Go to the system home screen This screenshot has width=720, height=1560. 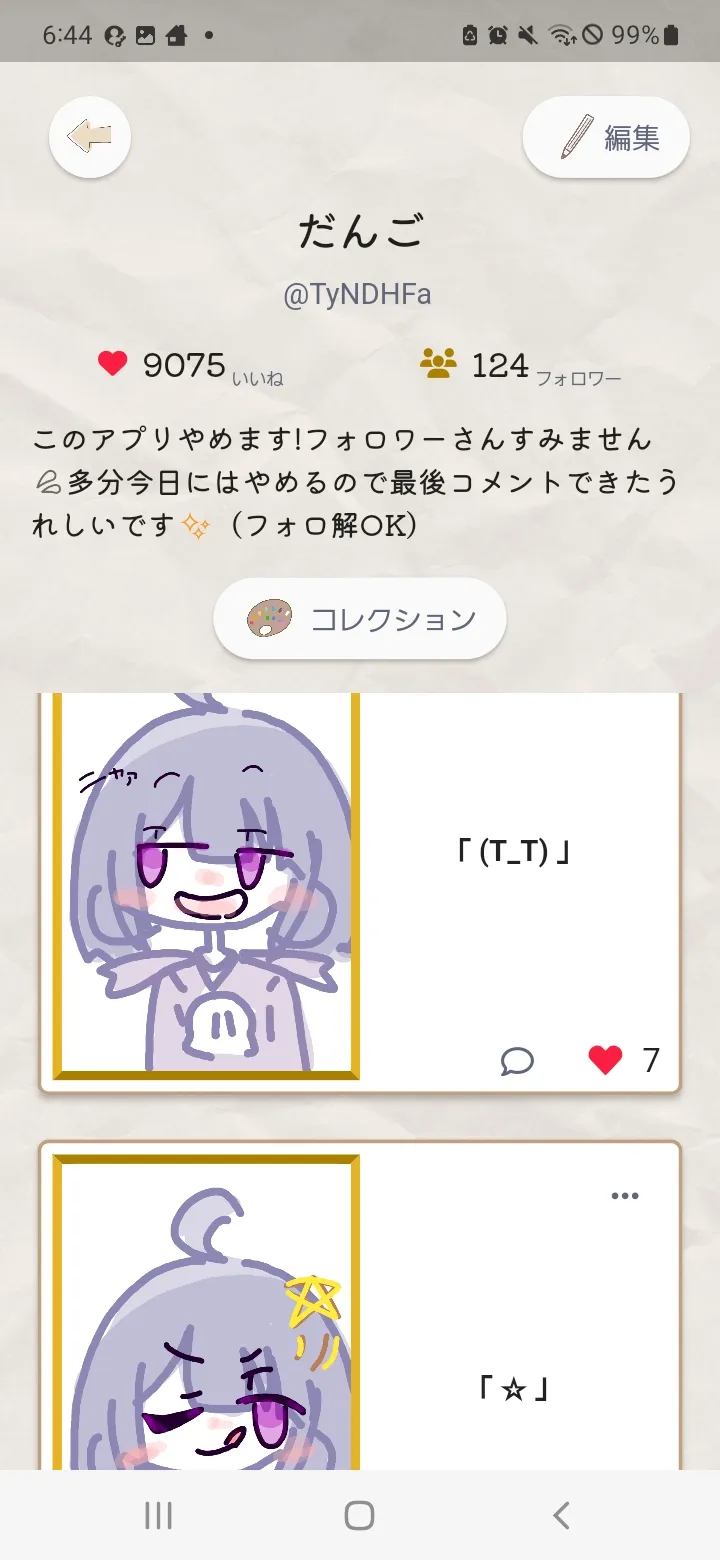(360, 1515)
